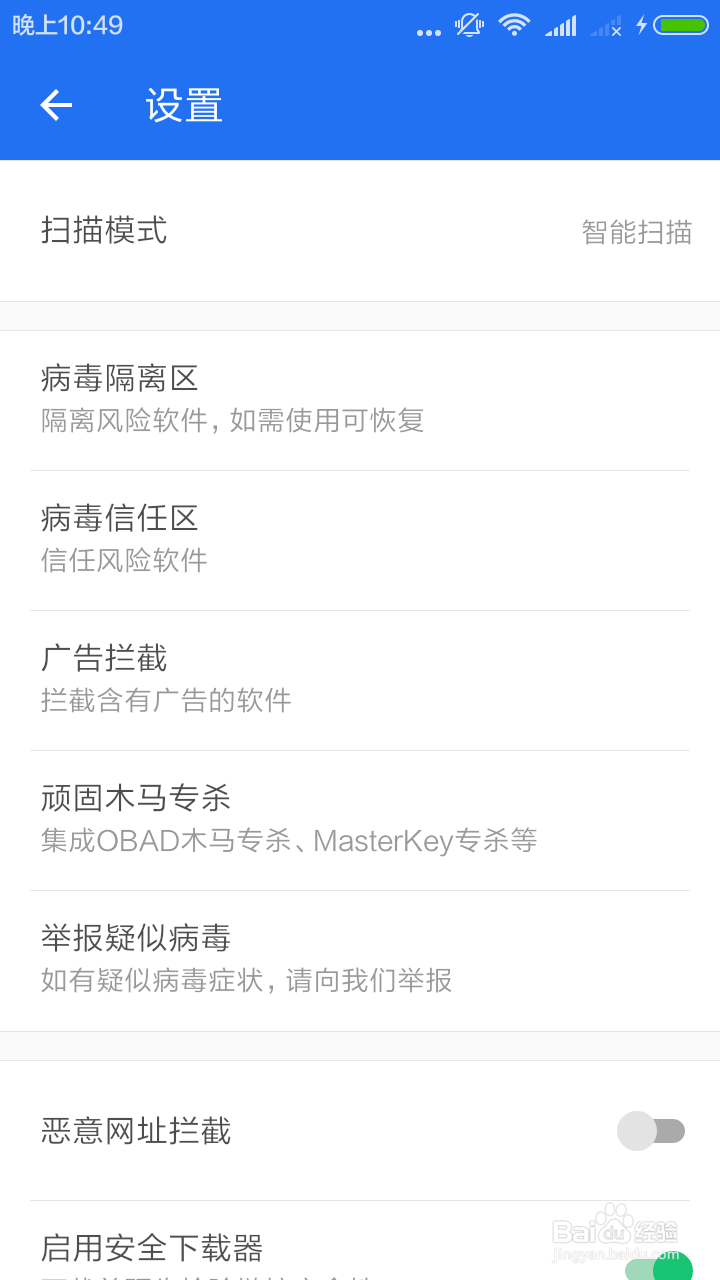This screenshot has height=1280, width=720.
Task: Toggle the 启用安全下载器 switch
Action: (x=660, y=1266)
